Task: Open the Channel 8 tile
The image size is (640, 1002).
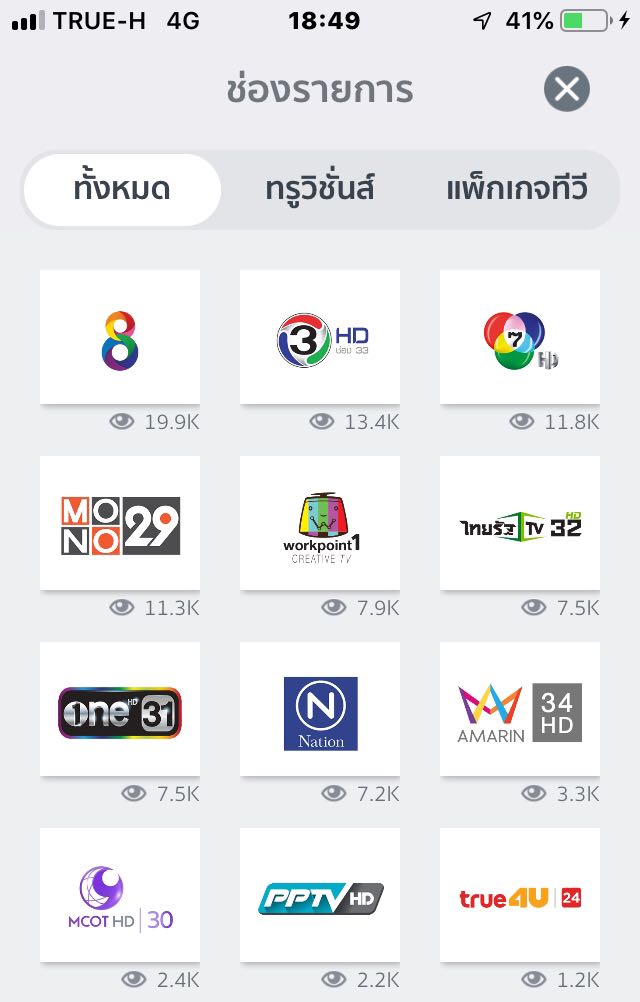Action: coord(120,337)
